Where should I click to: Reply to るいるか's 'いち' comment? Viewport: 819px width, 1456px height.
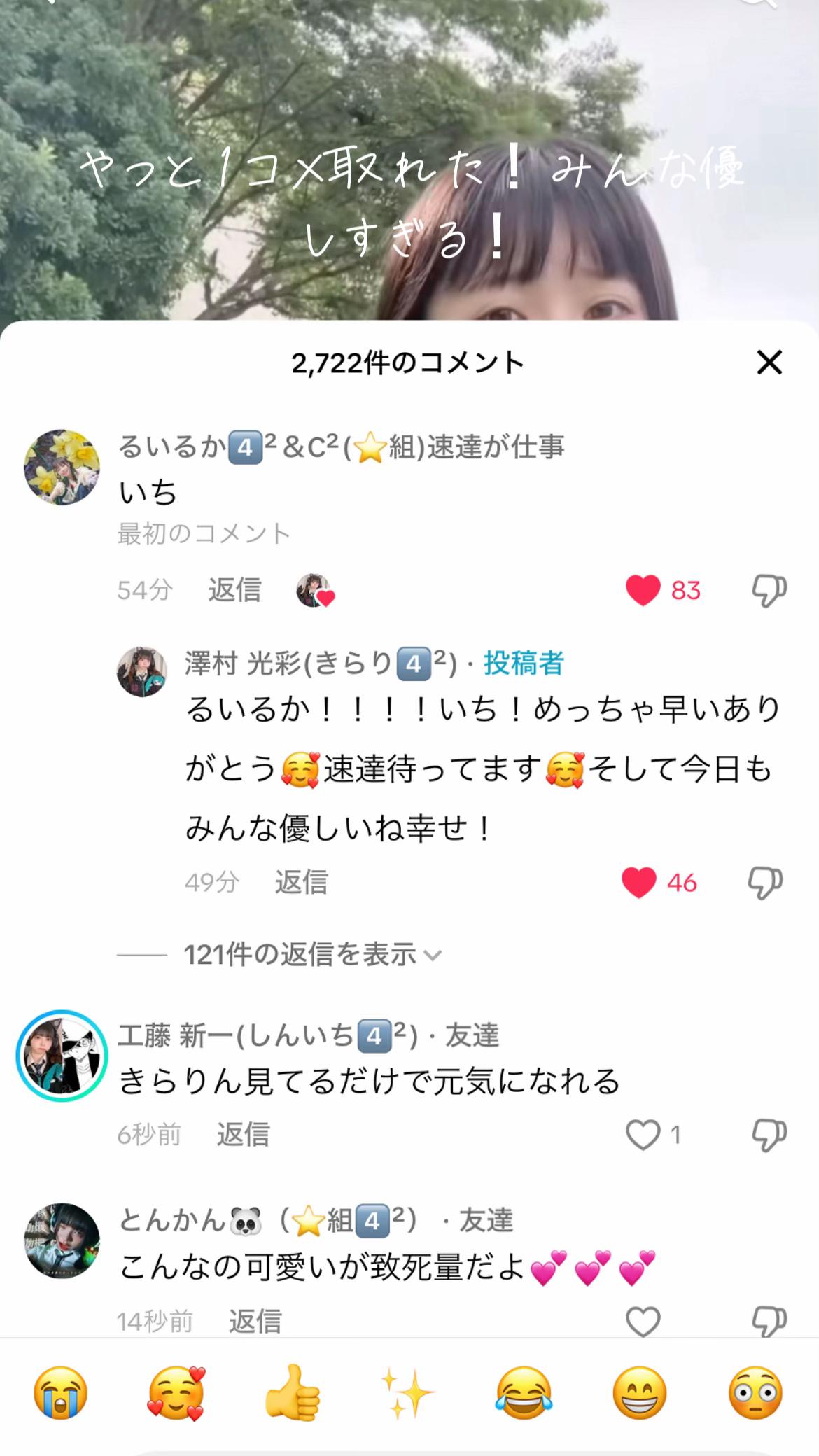tap(234, 590)
